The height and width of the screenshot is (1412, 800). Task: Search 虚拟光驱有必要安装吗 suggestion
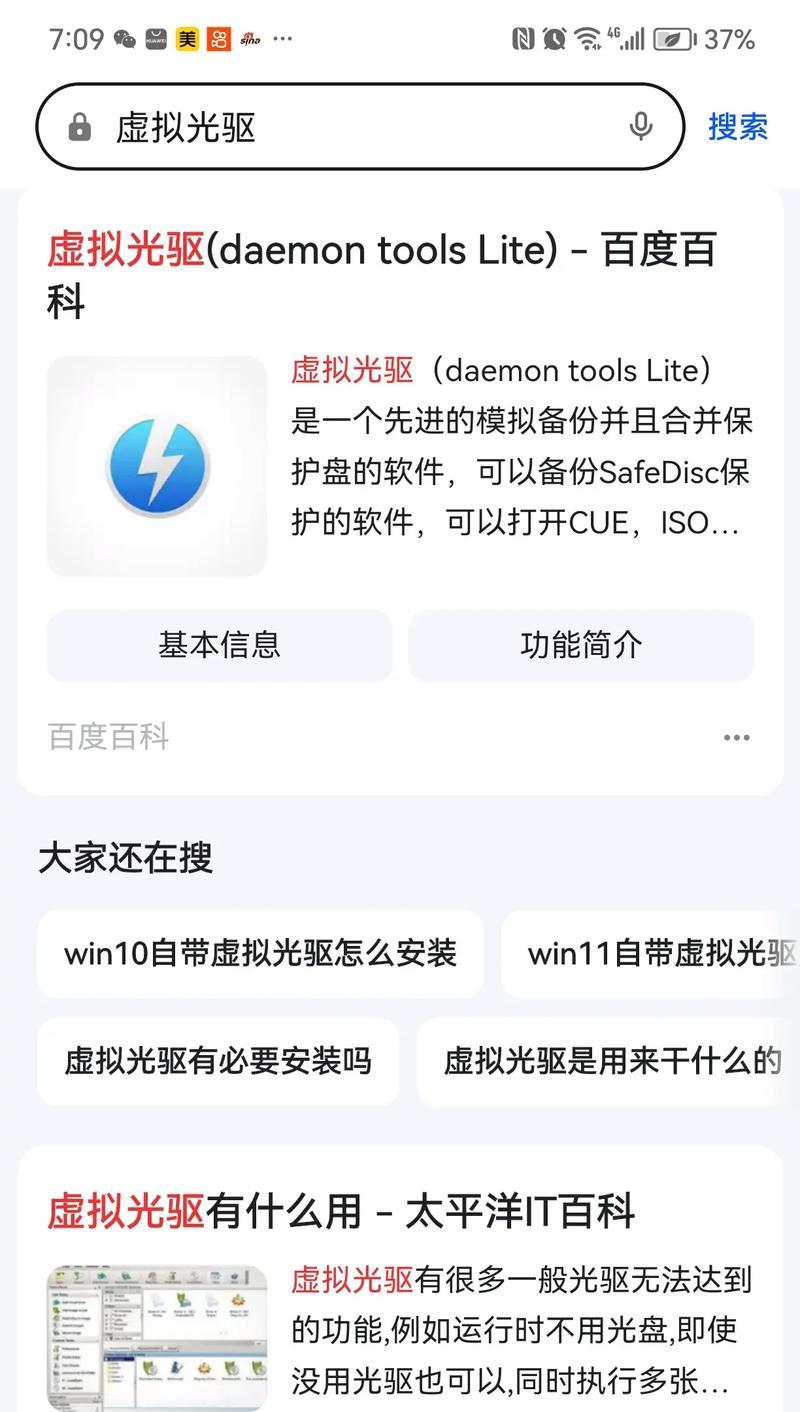[218, 1061]
